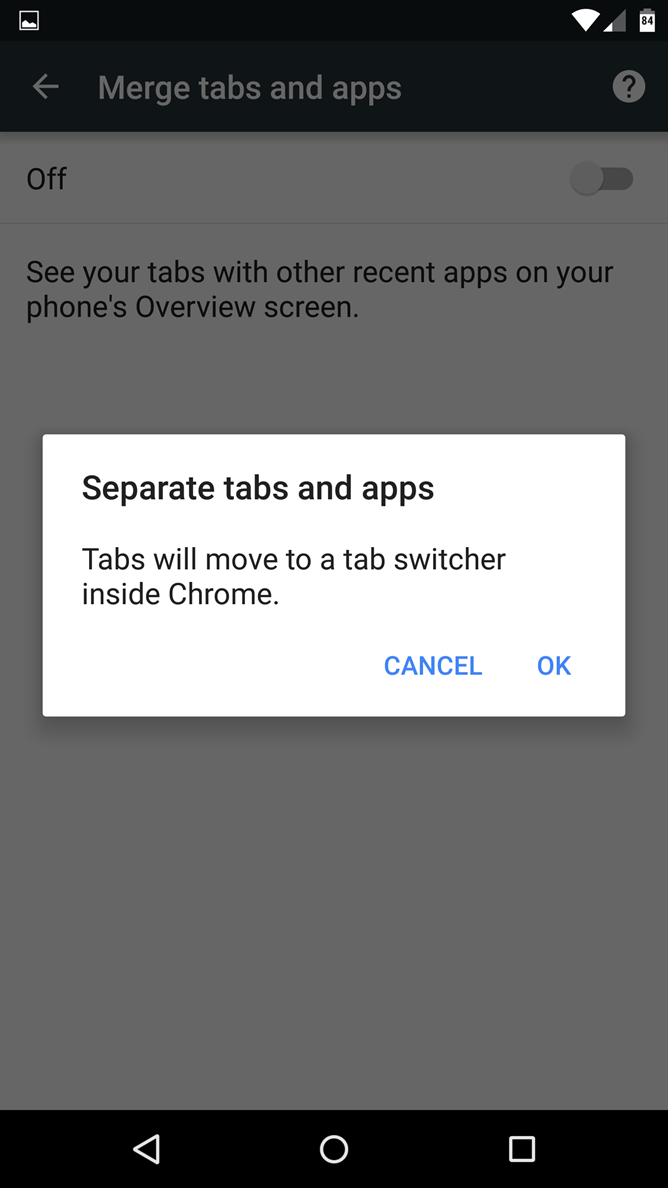Screen dimensions: 668x1188
Task: Confirm separating tabs with OK
Action: [554, 665]
